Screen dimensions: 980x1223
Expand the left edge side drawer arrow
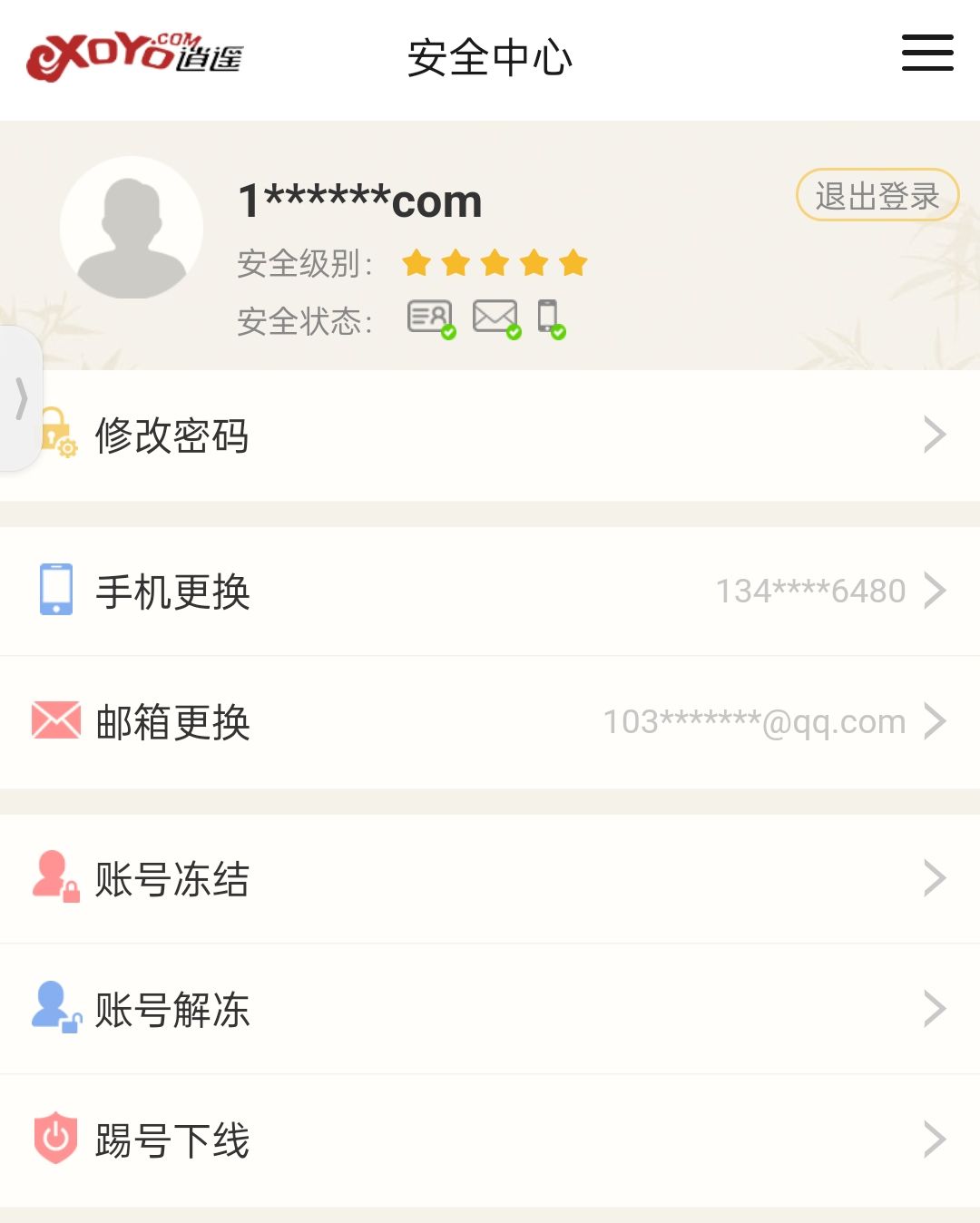(x=20, y=396)
